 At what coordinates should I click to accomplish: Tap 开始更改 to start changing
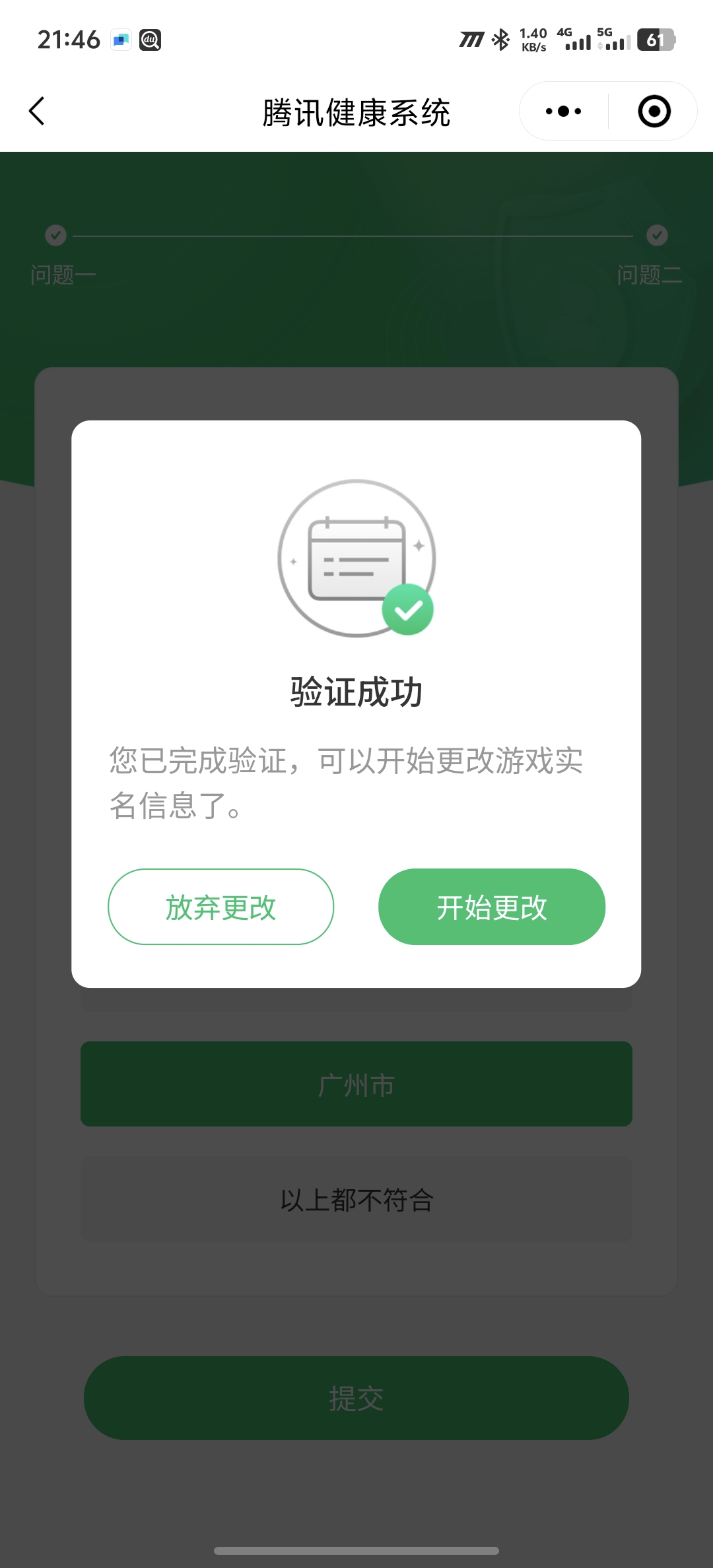[491, 907]
